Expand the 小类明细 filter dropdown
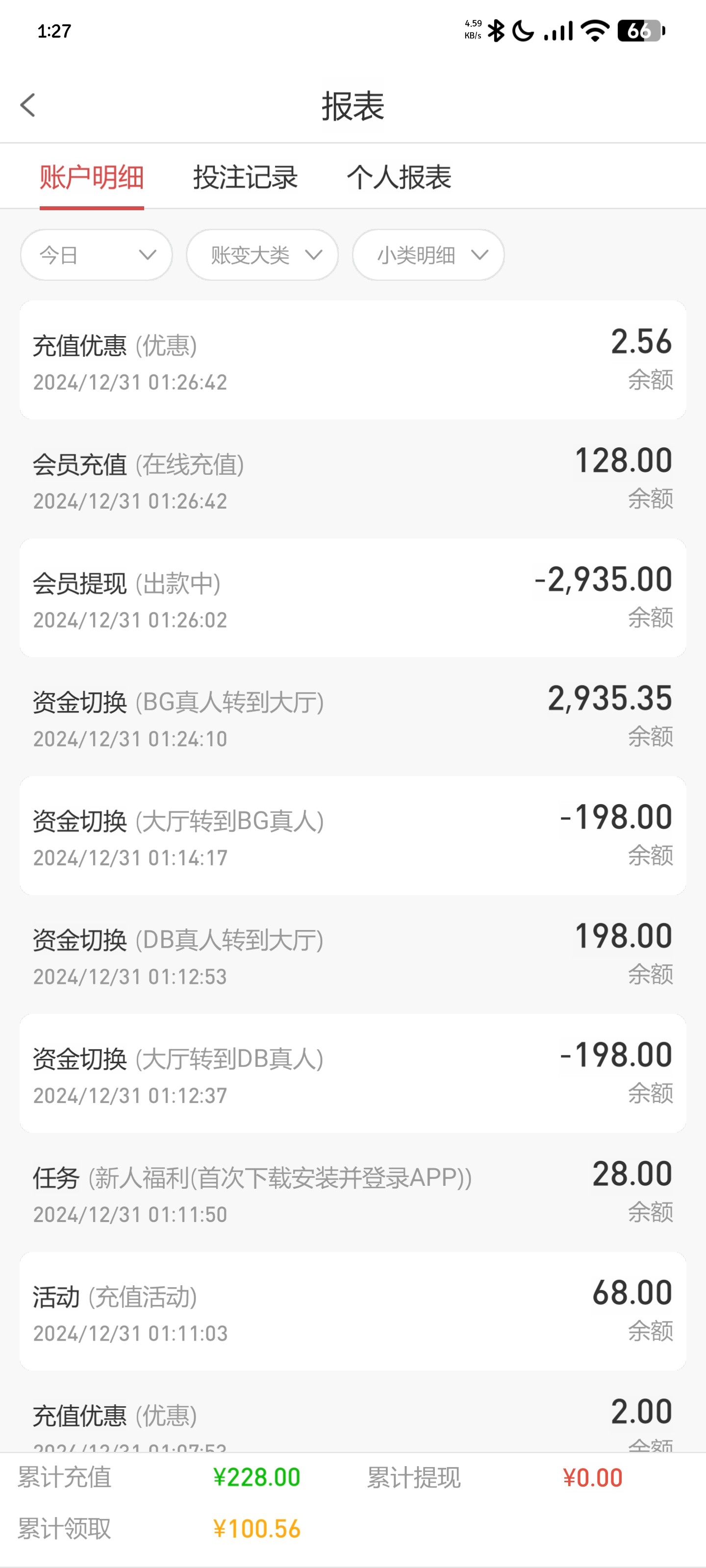 (428, 255)
